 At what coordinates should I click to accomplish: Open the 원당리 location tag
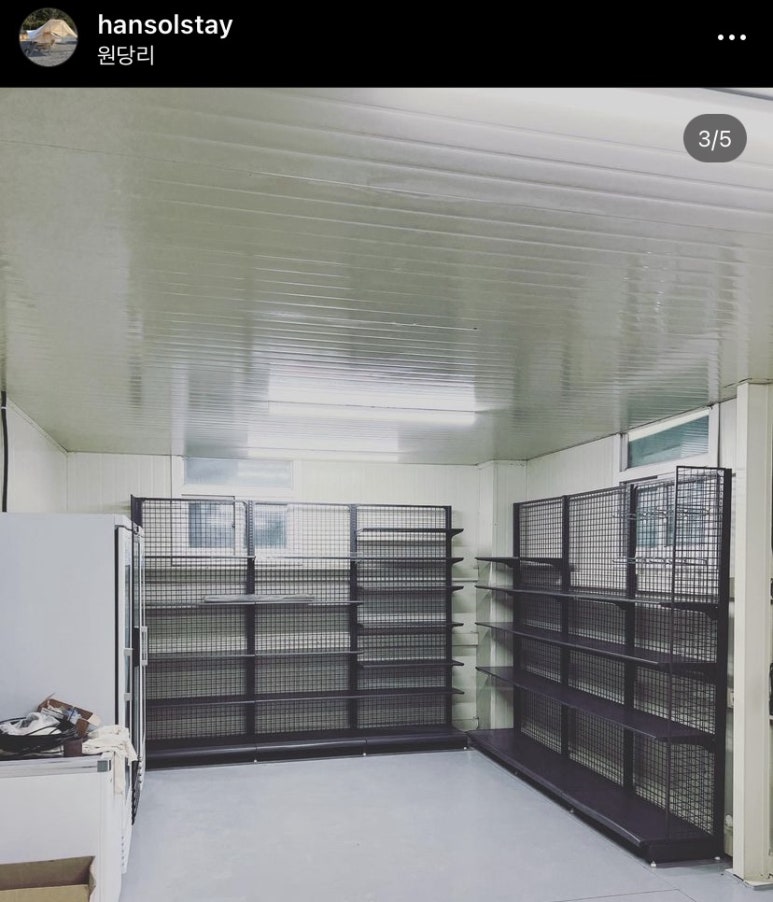[x=126, y=55]
